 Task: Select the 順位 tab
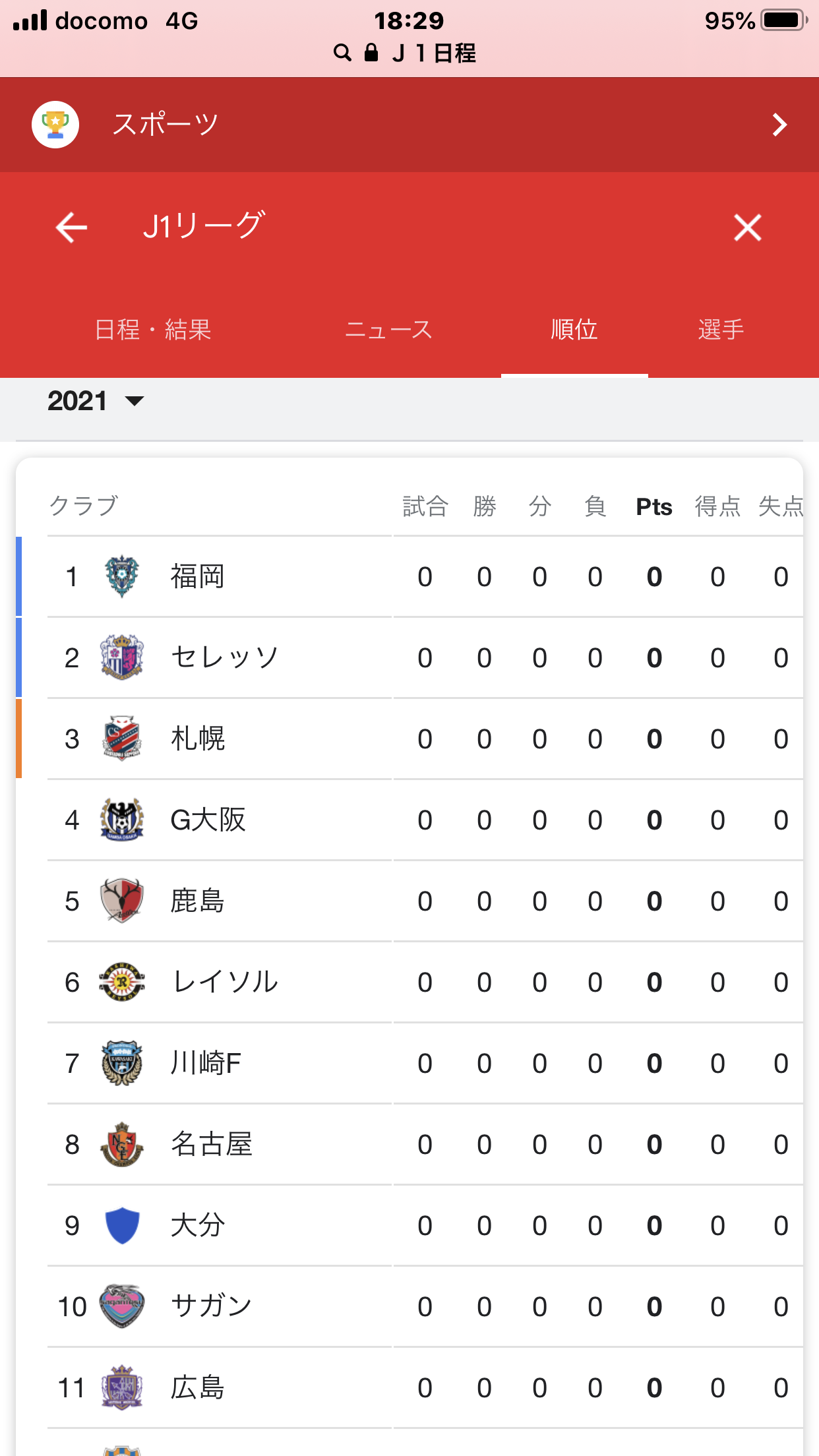click(574, 329)
